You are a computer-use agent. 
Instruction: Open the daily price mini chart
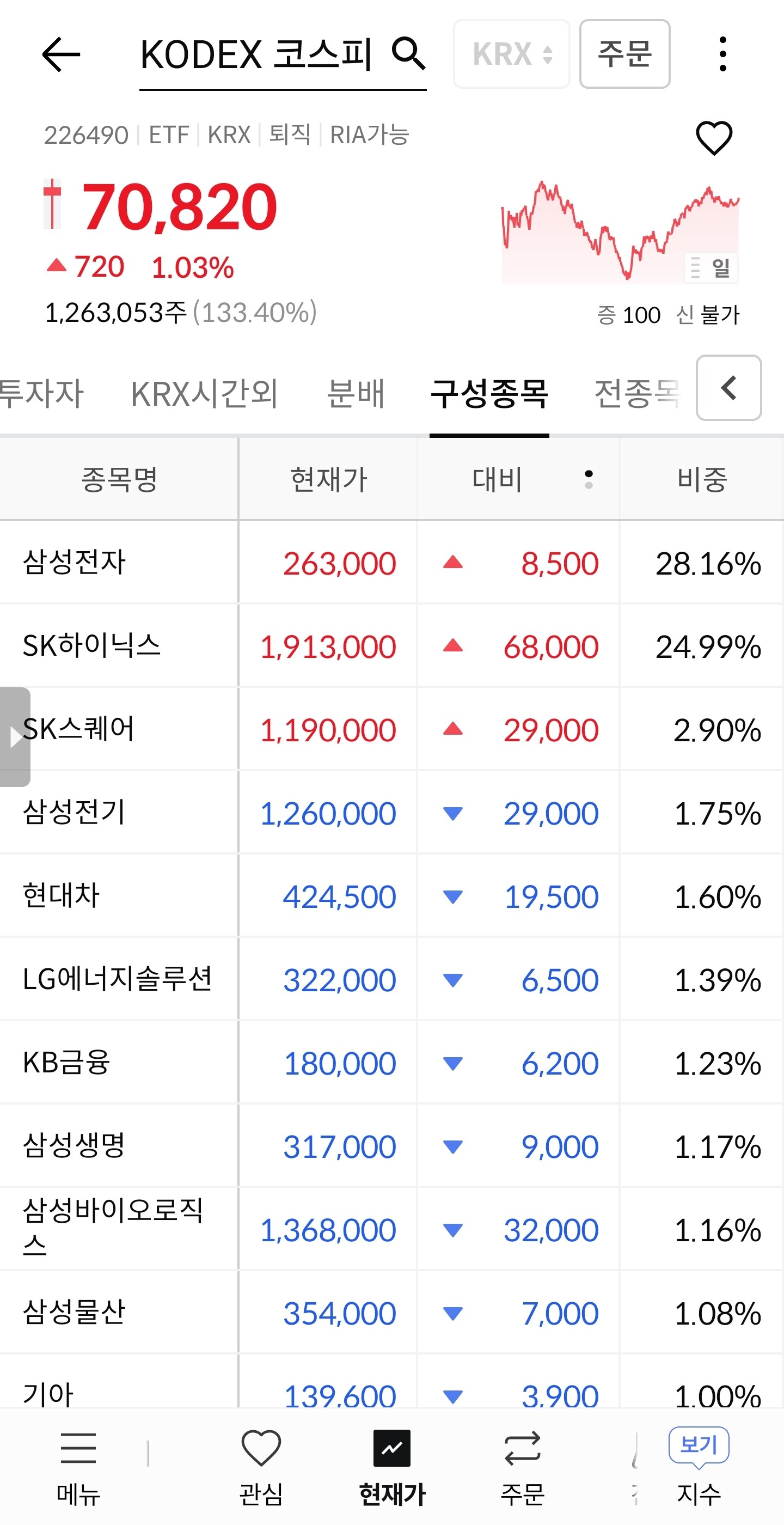coord(620,231)
